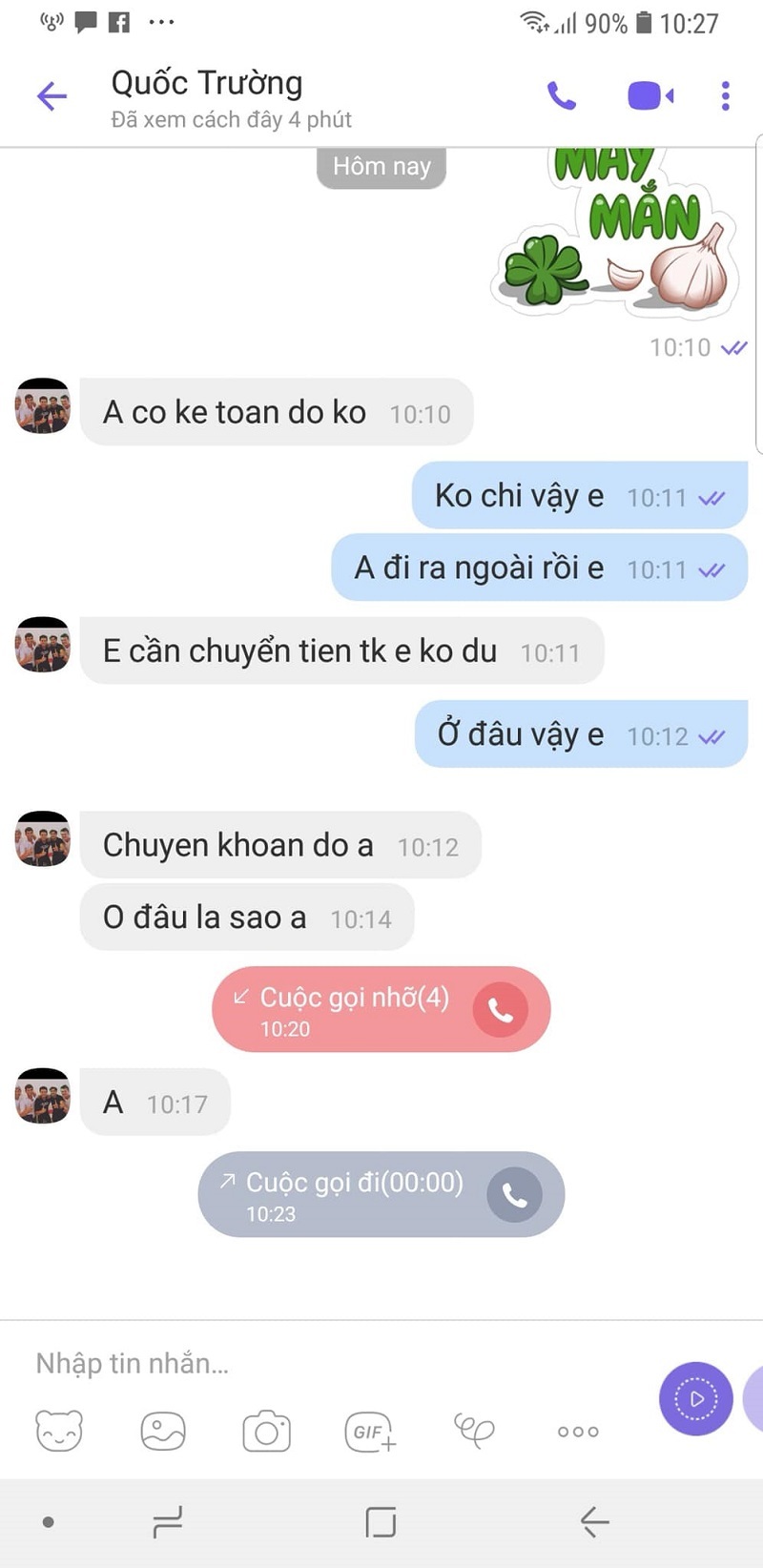Start a voice call with Quốc Trường
The width and height of the screenshot is (763, 1568).
[x=562, y=95]
